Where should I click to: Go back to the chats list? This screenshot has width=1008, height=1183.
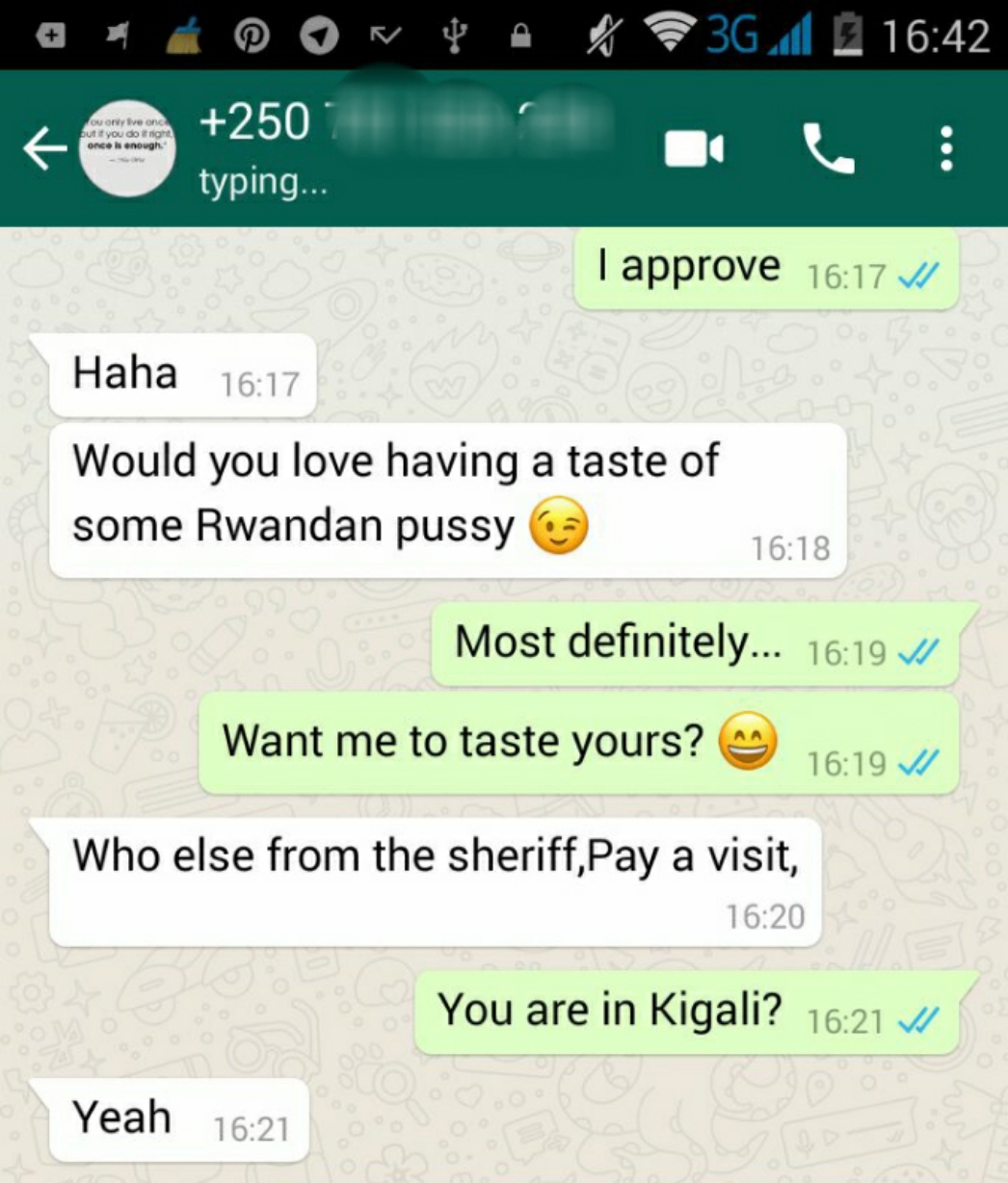coord(43,149)
